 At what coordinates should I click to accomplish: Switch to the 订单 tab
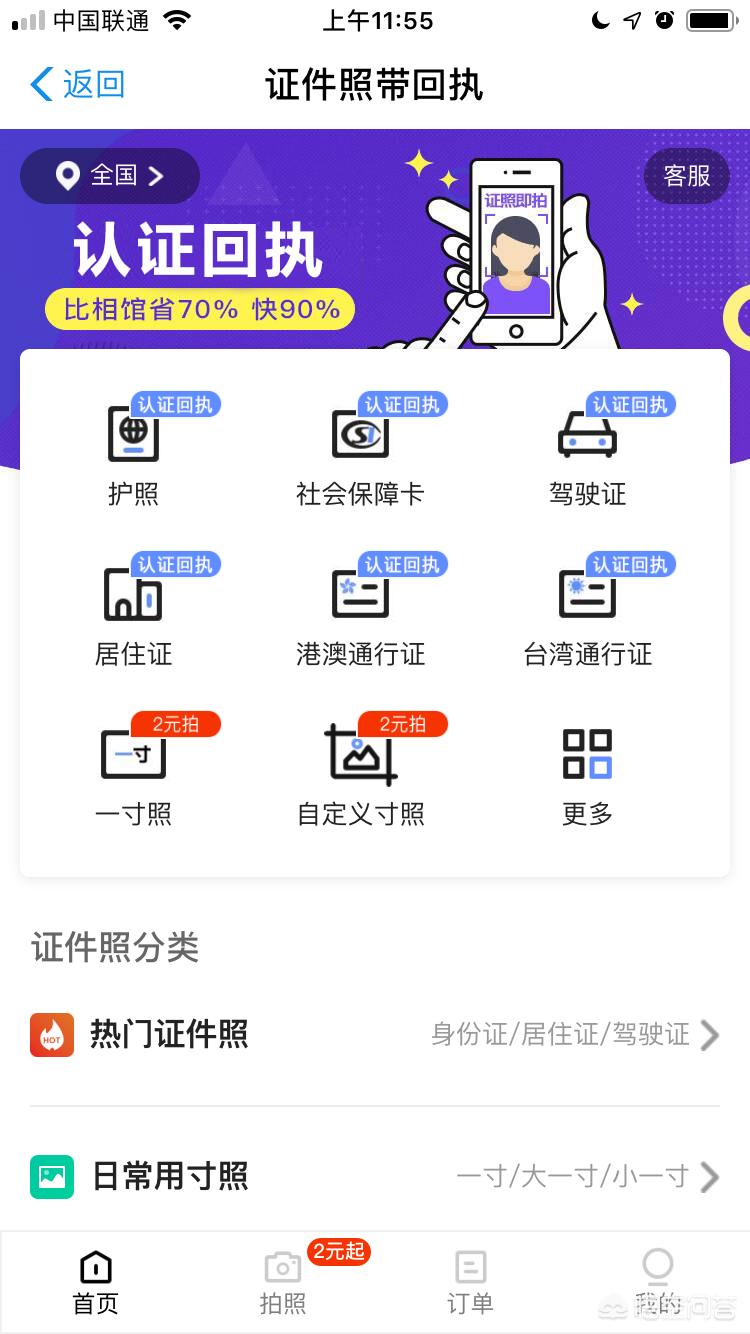470,1282
